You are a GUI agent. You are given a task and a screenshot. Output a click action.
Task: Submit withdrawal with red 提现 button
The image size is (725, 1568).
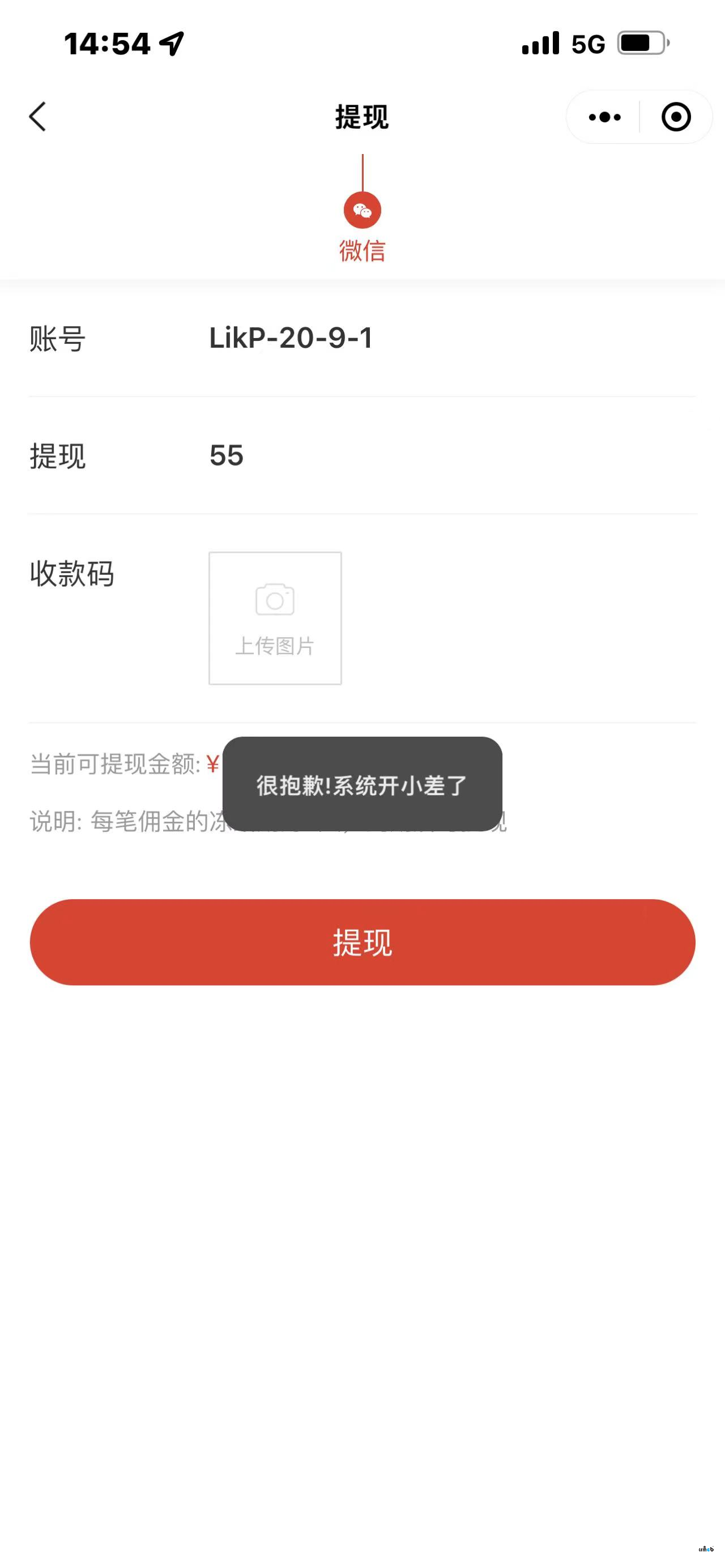362,942
